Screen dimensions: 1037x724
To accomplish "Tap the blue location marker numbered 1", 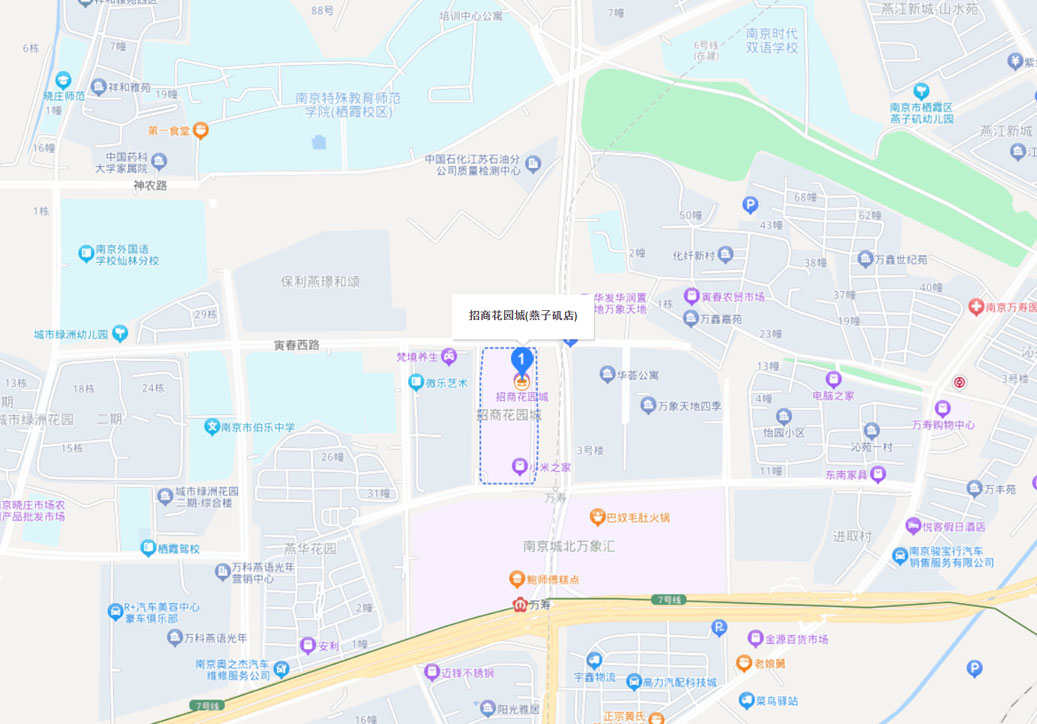I will click(521, 359).
